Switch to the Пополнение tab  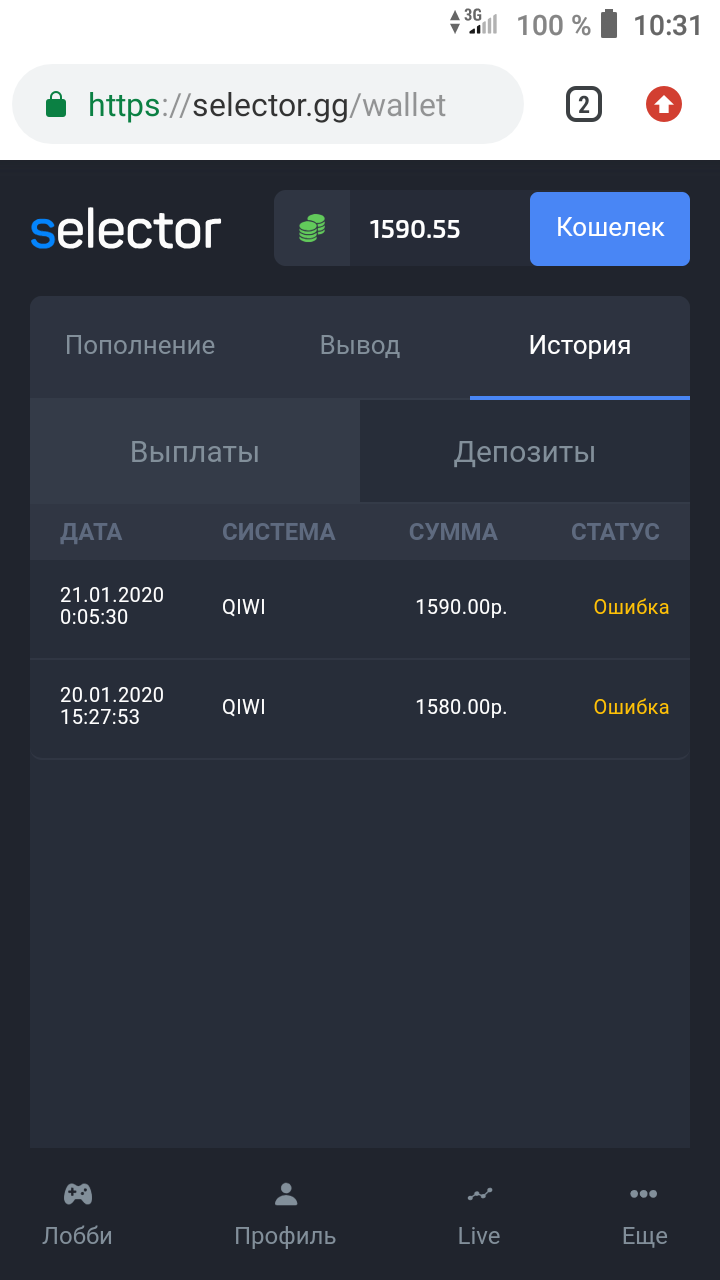[x=140, y=346]
